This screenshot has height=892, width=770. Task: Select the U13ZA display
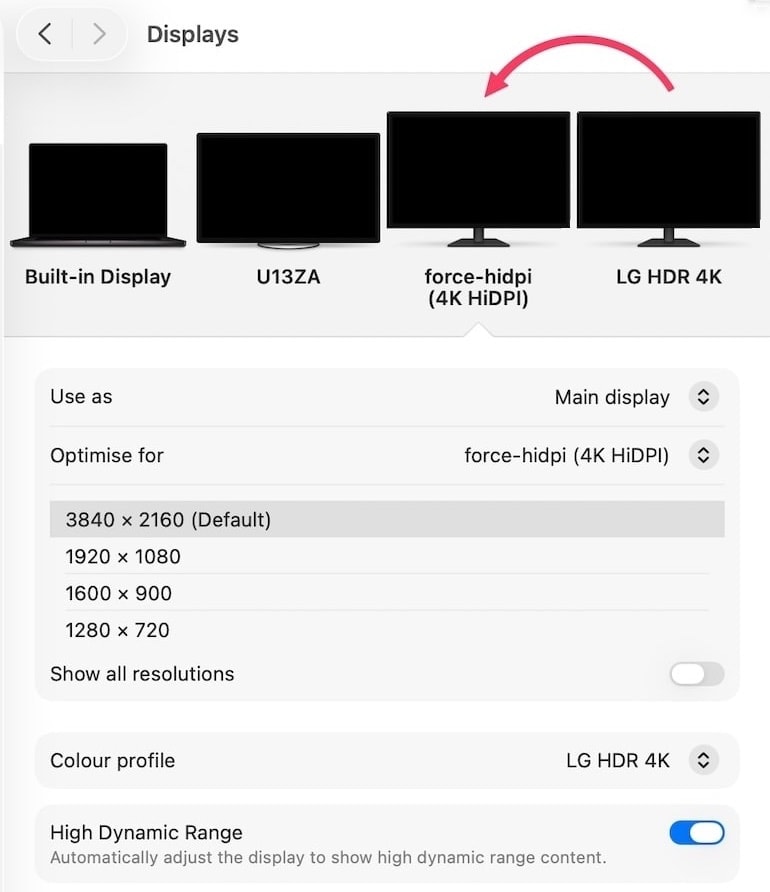pos(288,189)
